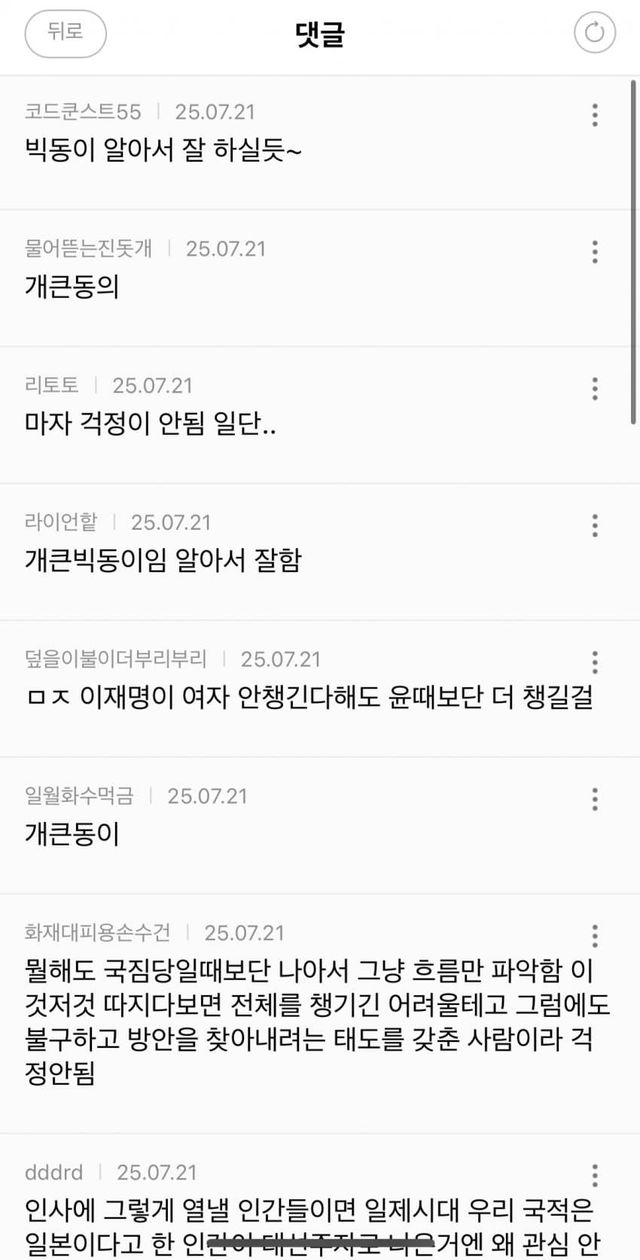640x1260 pixels.
Task: Refresh the comments list
Action: (595, 33)
